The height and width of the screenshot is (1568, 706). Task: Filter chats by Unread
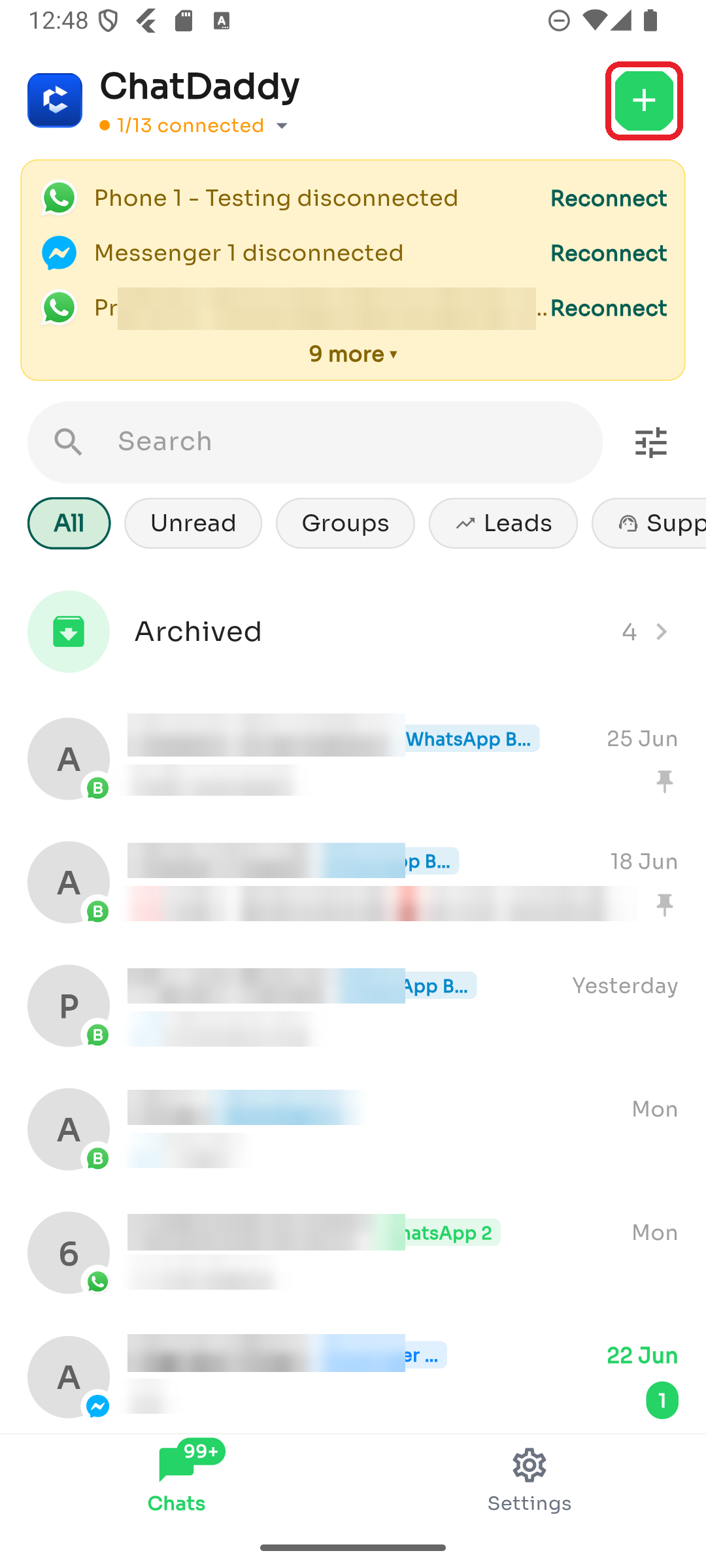pos(193,523)
